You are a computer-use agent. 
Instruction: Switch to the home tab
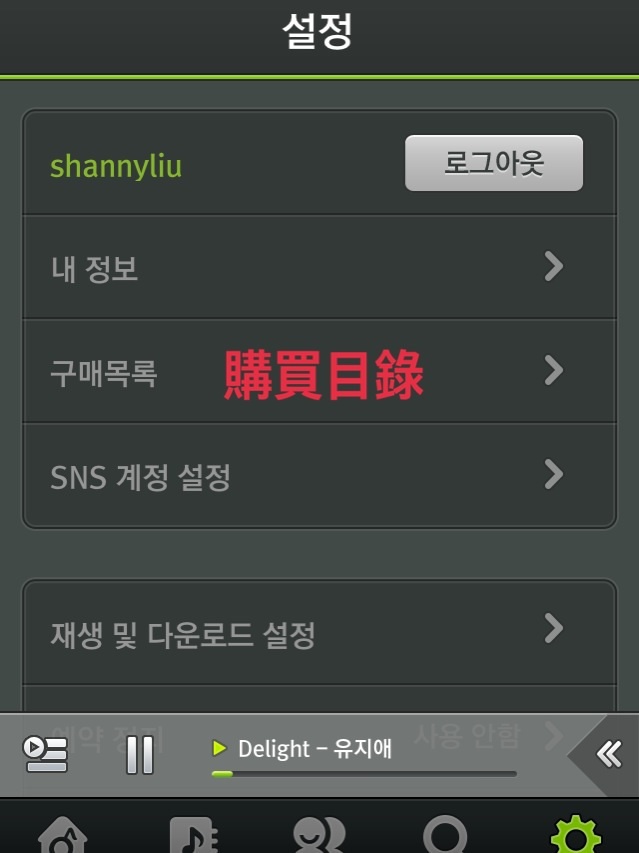[62, 834]
